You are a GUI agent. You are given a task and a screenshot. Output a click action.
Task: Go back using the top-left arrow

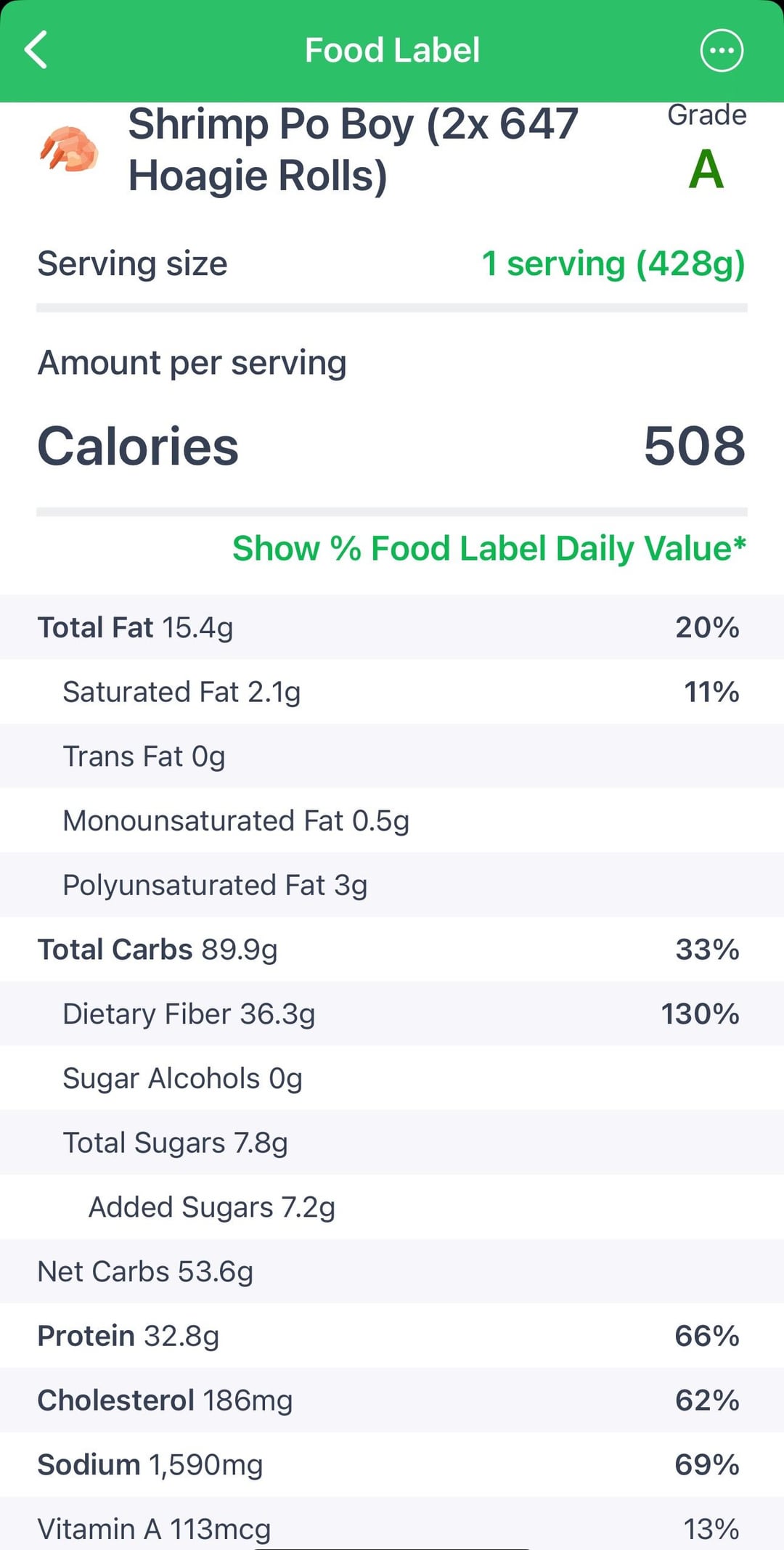coord(36,50)
